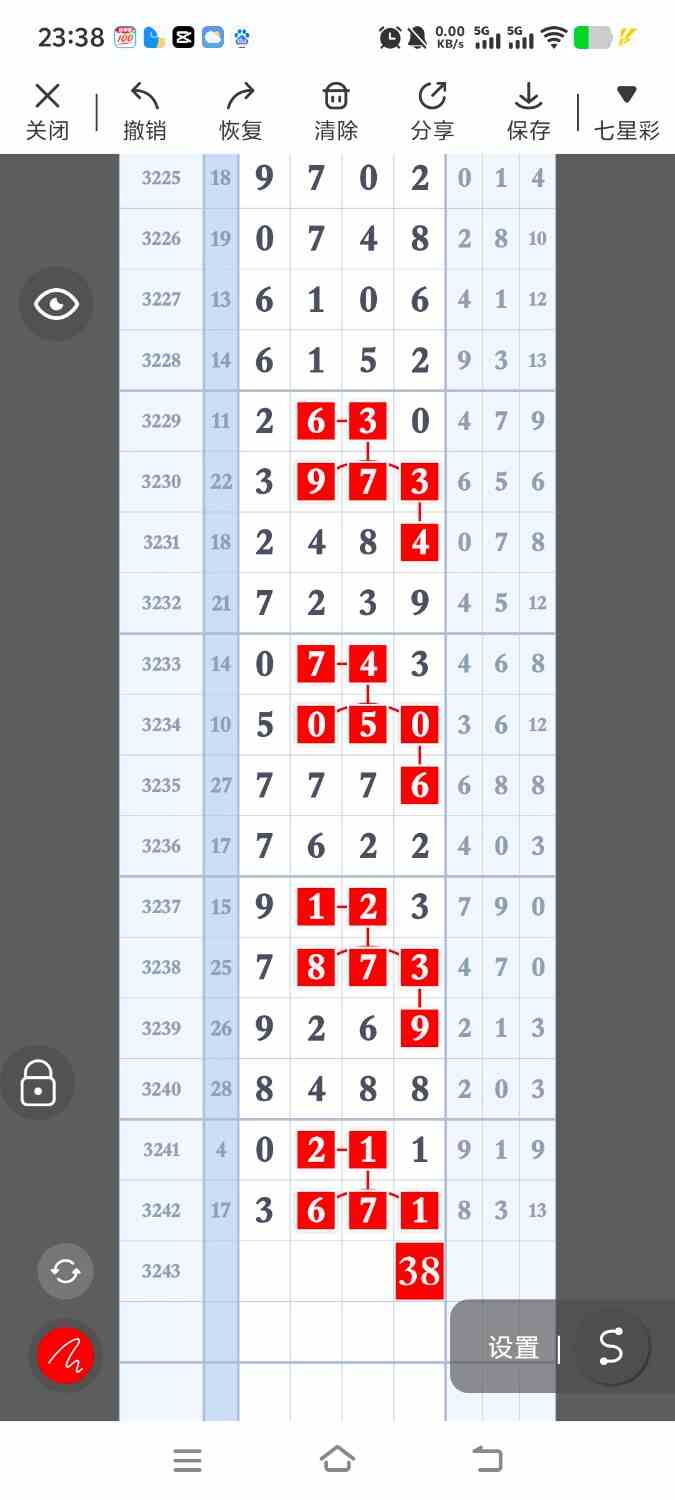Tap the lock icon

[38, 1082]
